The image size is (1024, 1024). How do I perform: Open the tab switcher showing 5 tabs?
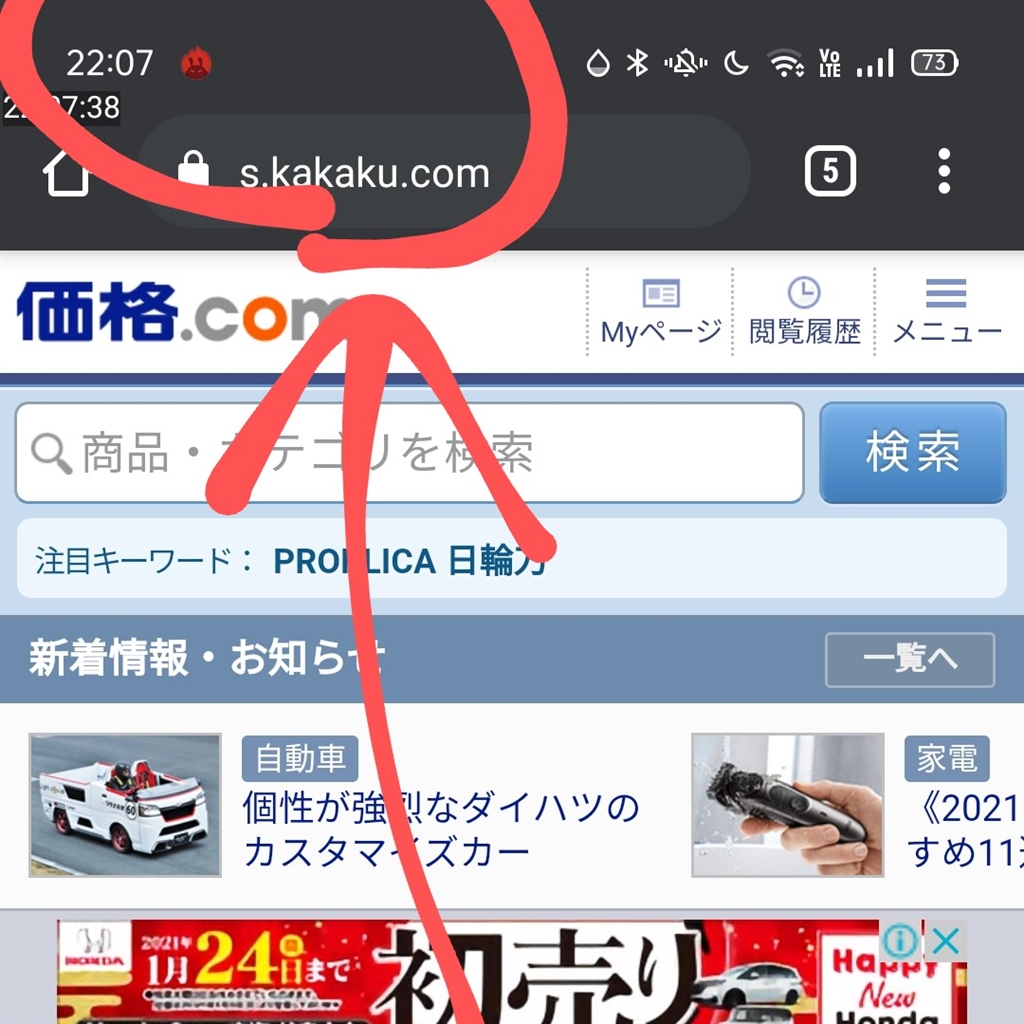830,172
